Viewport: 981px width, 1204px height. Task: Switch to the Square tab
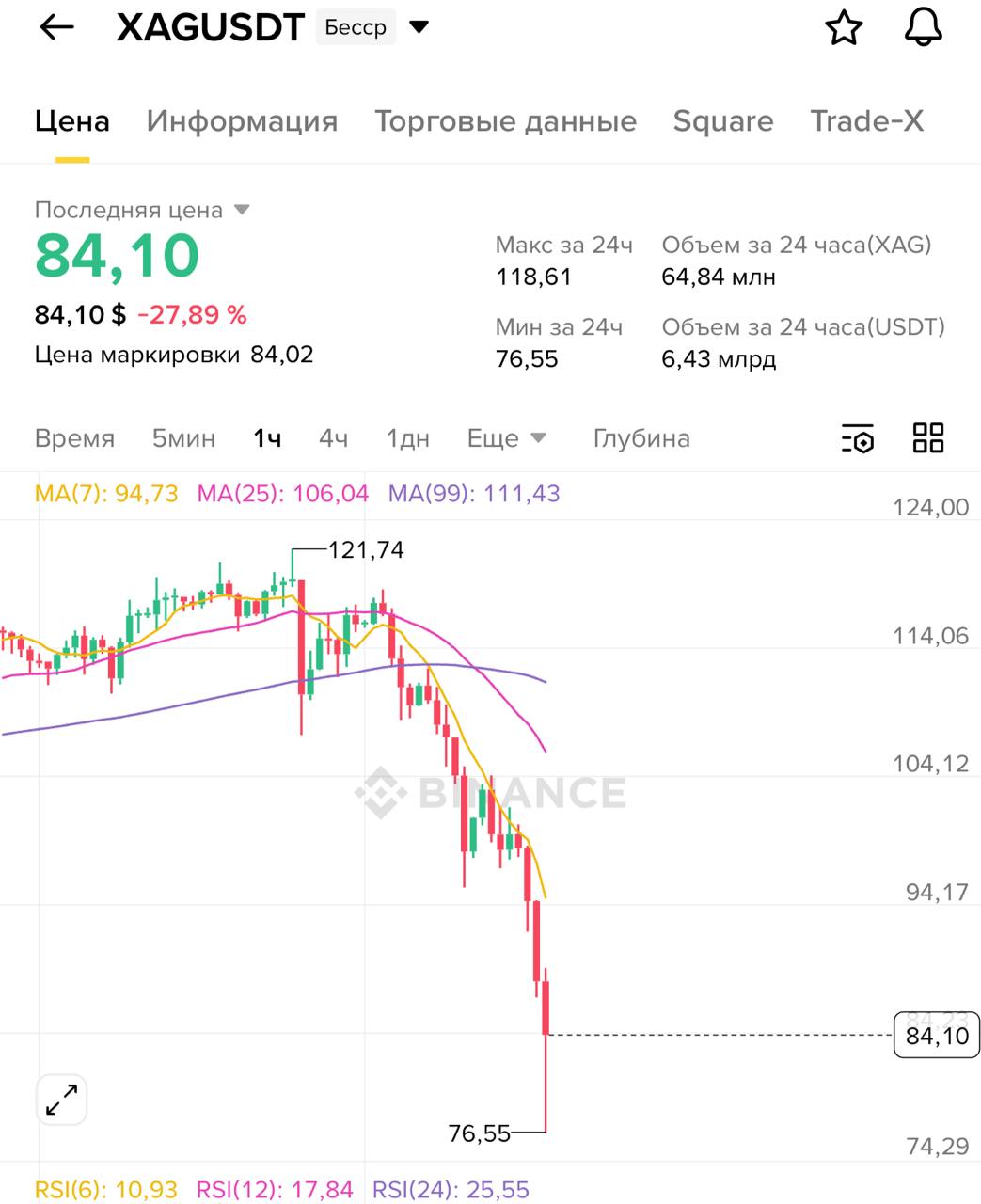722,121
